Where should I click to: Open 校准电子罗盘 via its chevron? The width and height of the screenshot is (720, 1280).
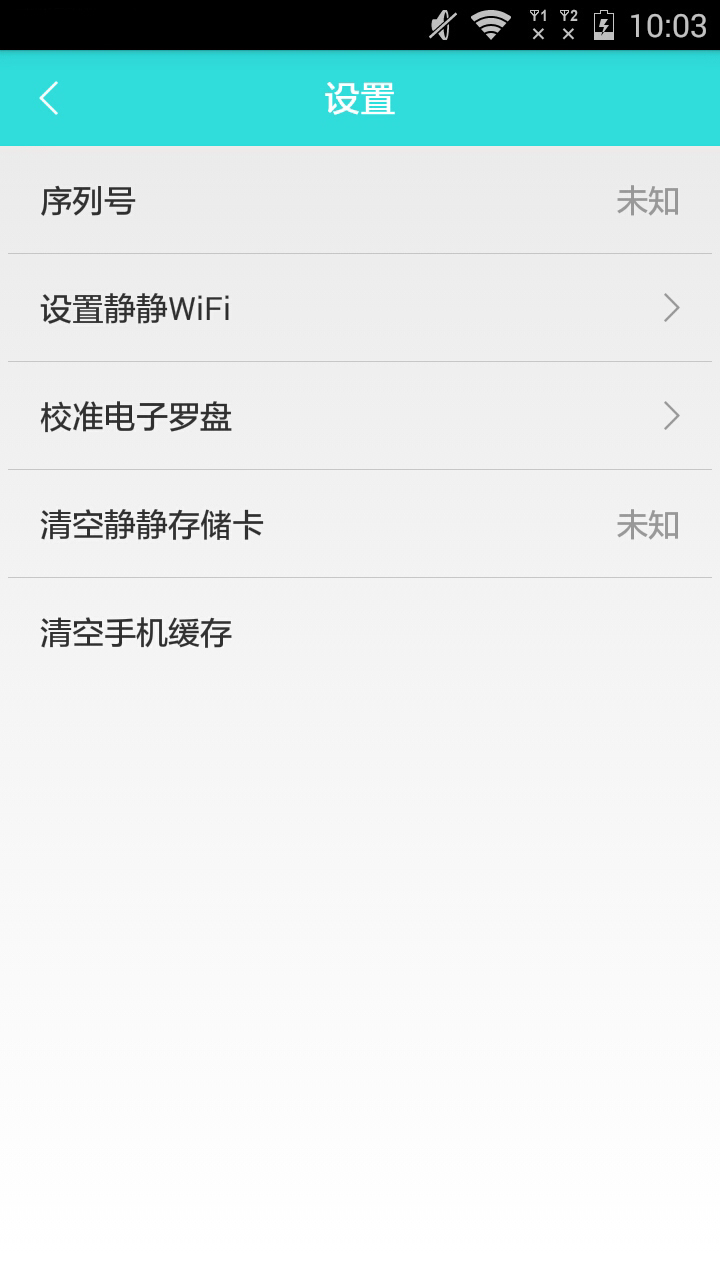(x=672, y=416)
